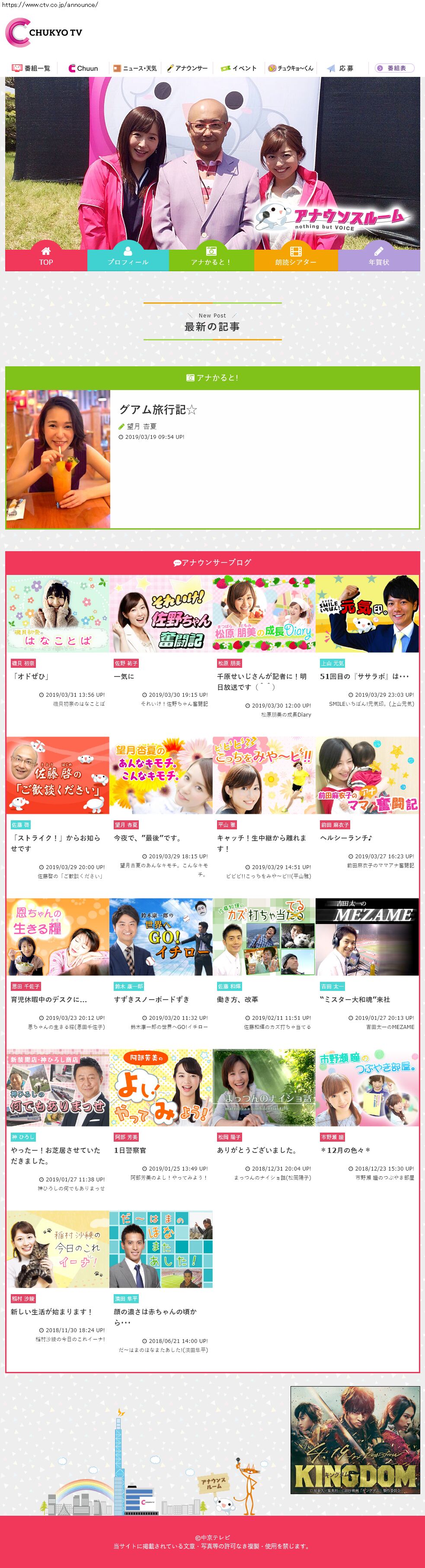This screenshot has width=425, height=1568.
Task: Switch to the プロフィール tab
Action: coord(128,256)
